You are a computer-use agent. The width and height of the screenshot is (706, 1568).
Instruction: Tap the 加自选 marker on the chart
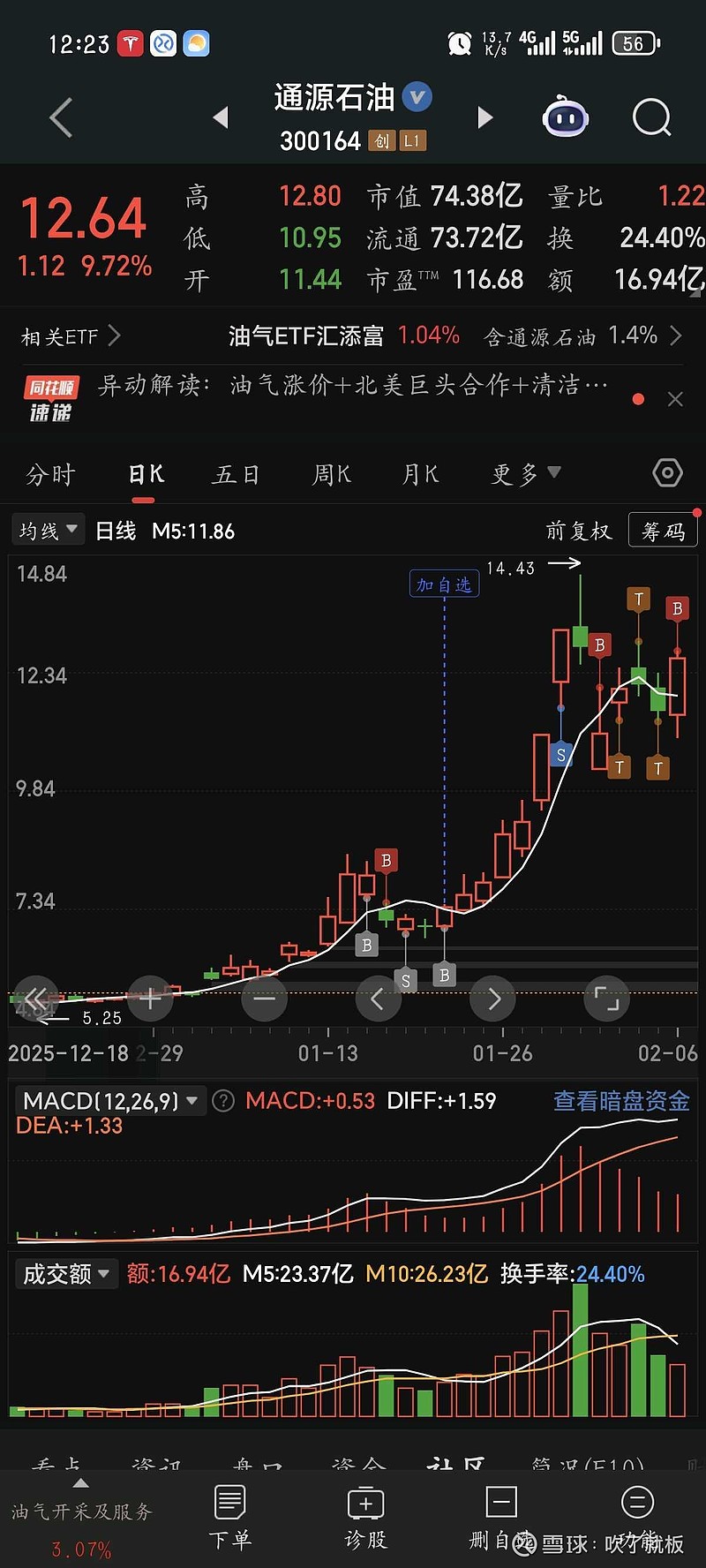pos(444,584)
